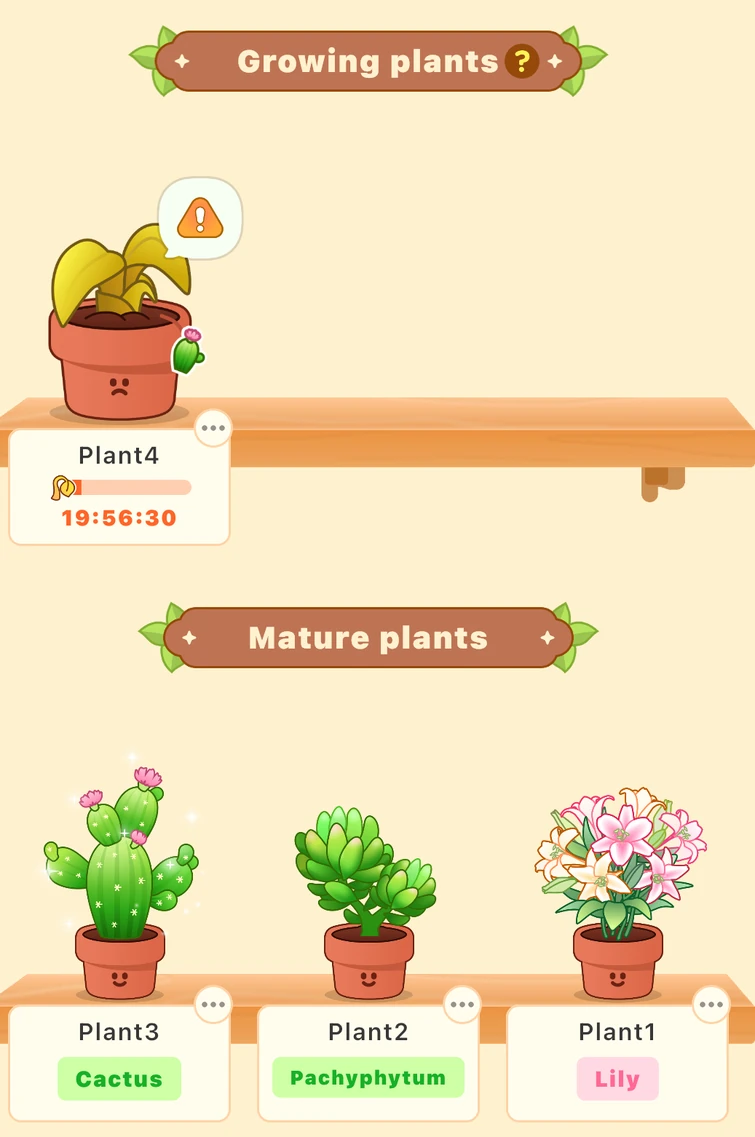Expand Plant3's ellipsis options
This screenshot has width=755, height=1137.
[213, 1004]
